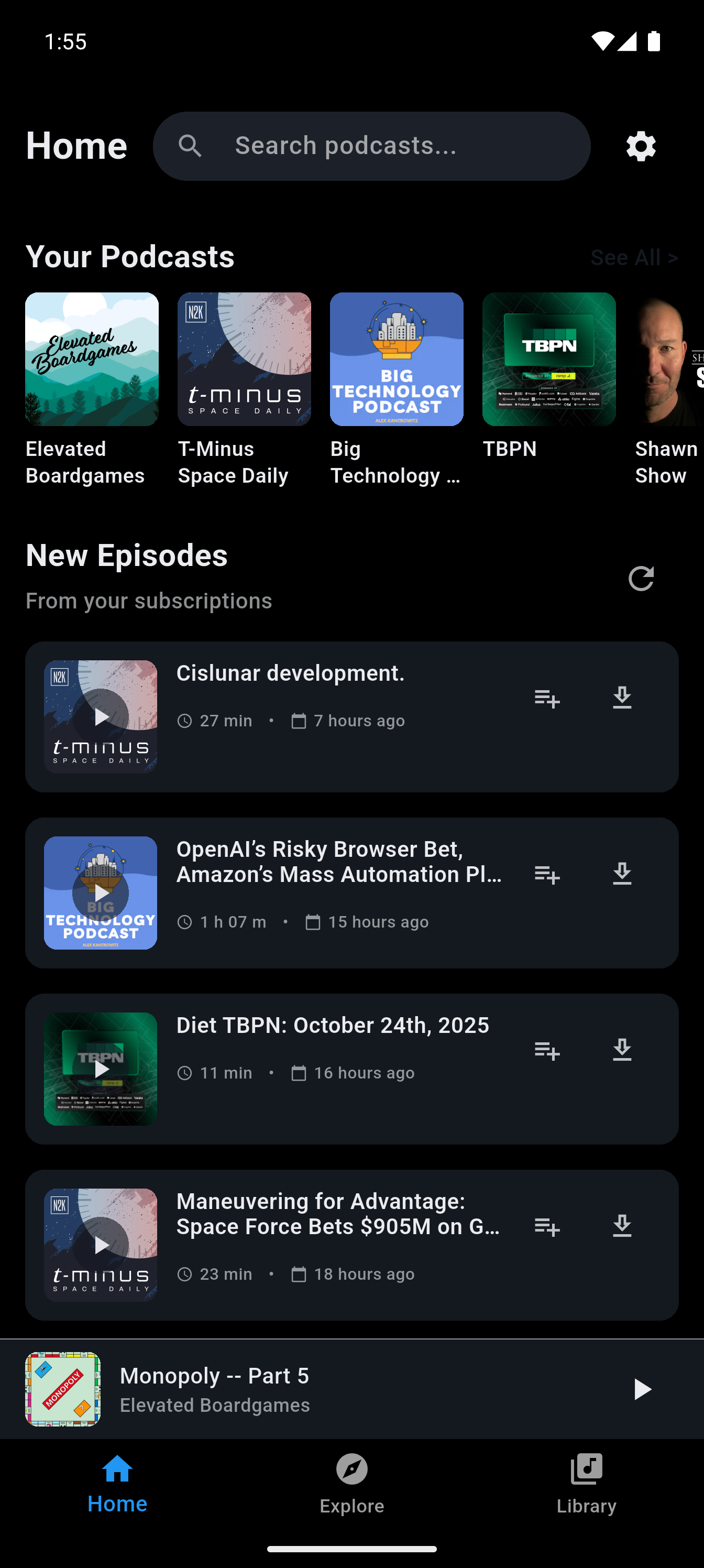
Task: Add the Diet TBPN episode to the playlist
Action: click(x=546, y=1050)
